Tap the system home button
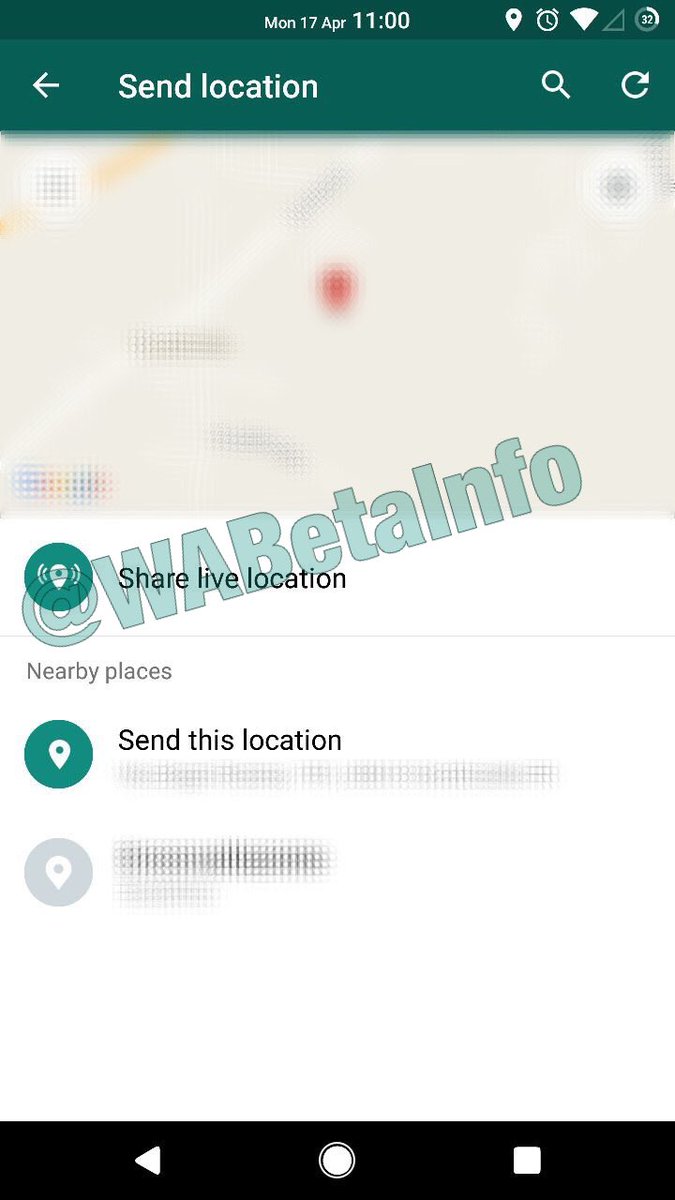The height and width of the screenshot is (1200, 675). point(337,1160)
